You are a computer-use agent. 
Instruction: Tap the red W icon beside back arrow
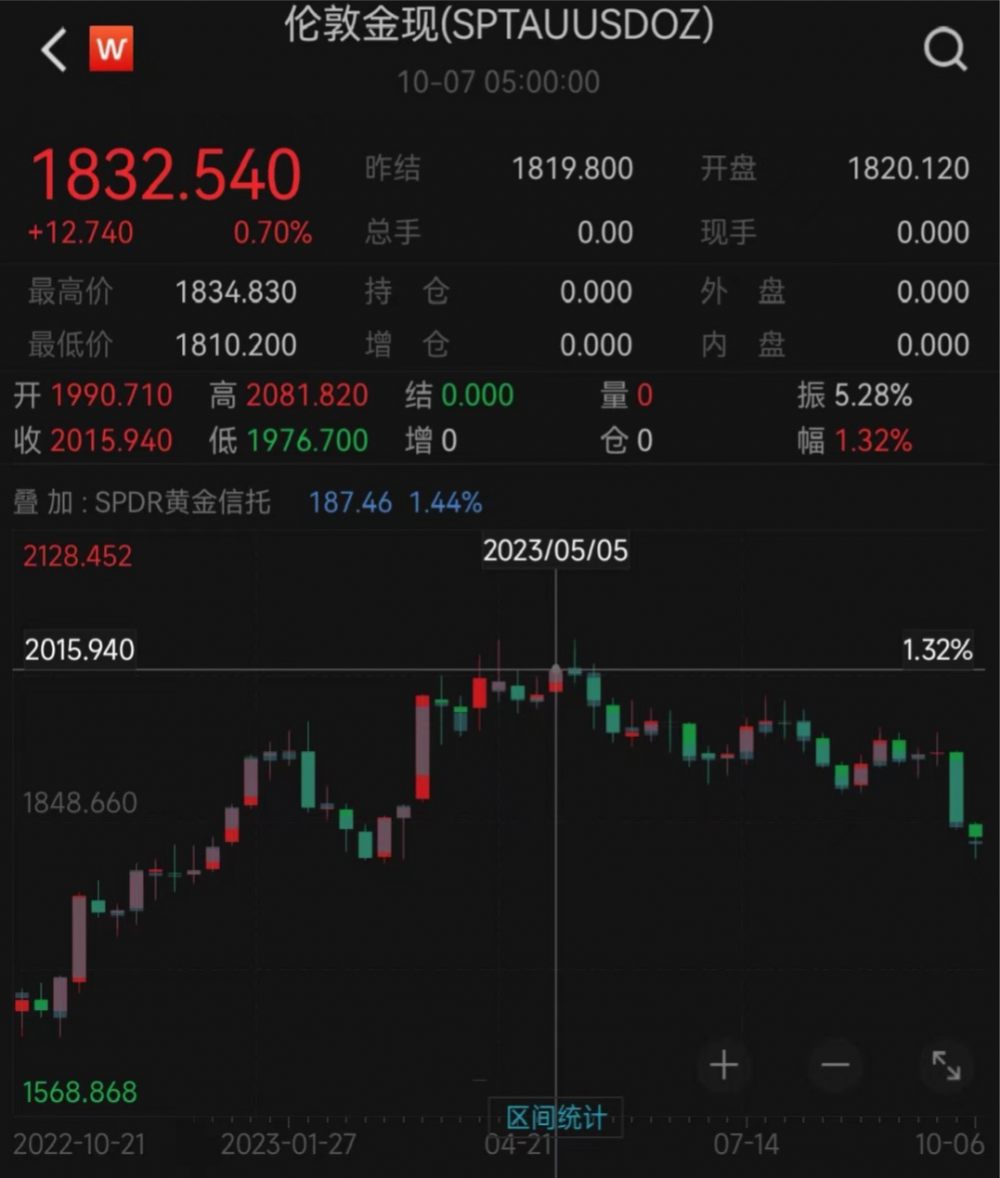click(x=111, y=50)
